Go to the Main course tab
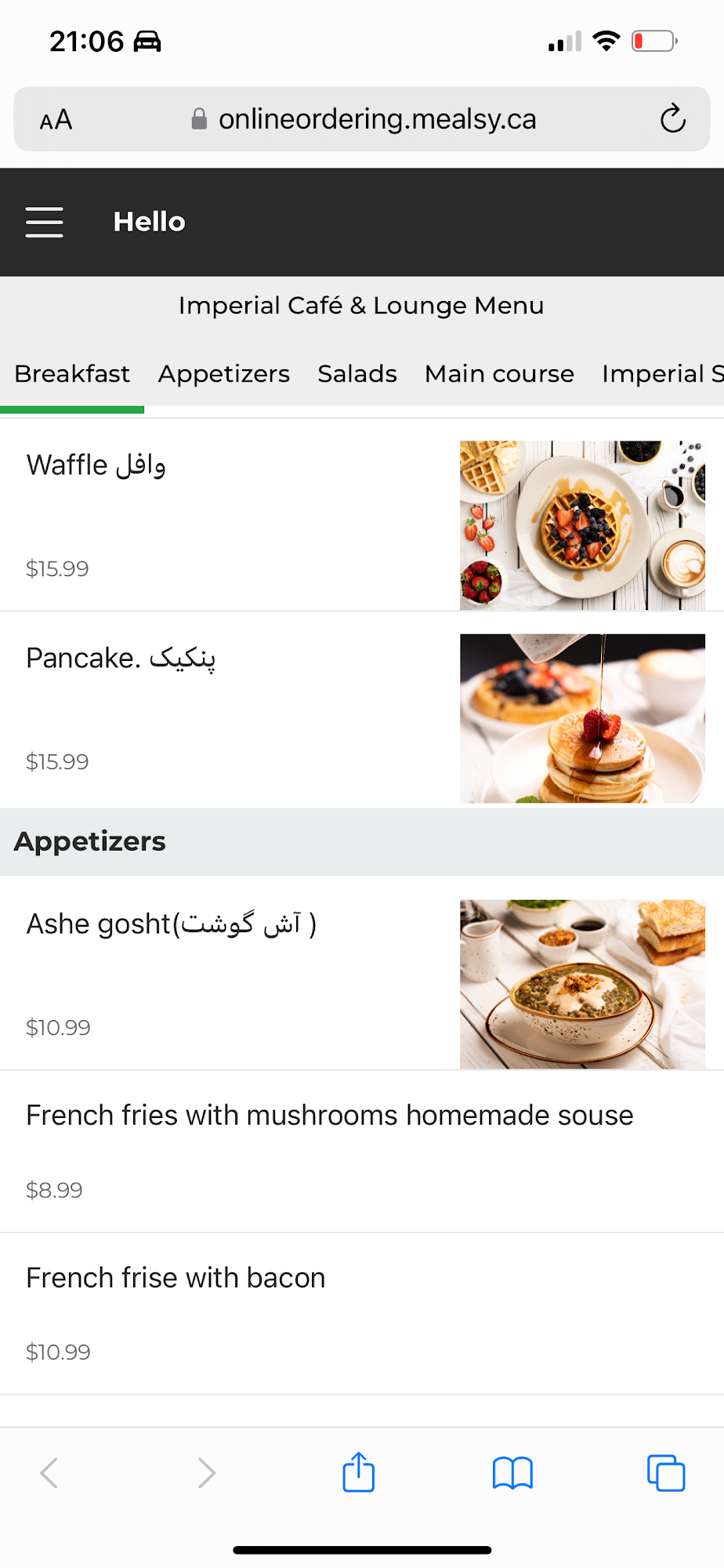Image resolution: width=724 pixels, height=1568 pixels. 499,374
